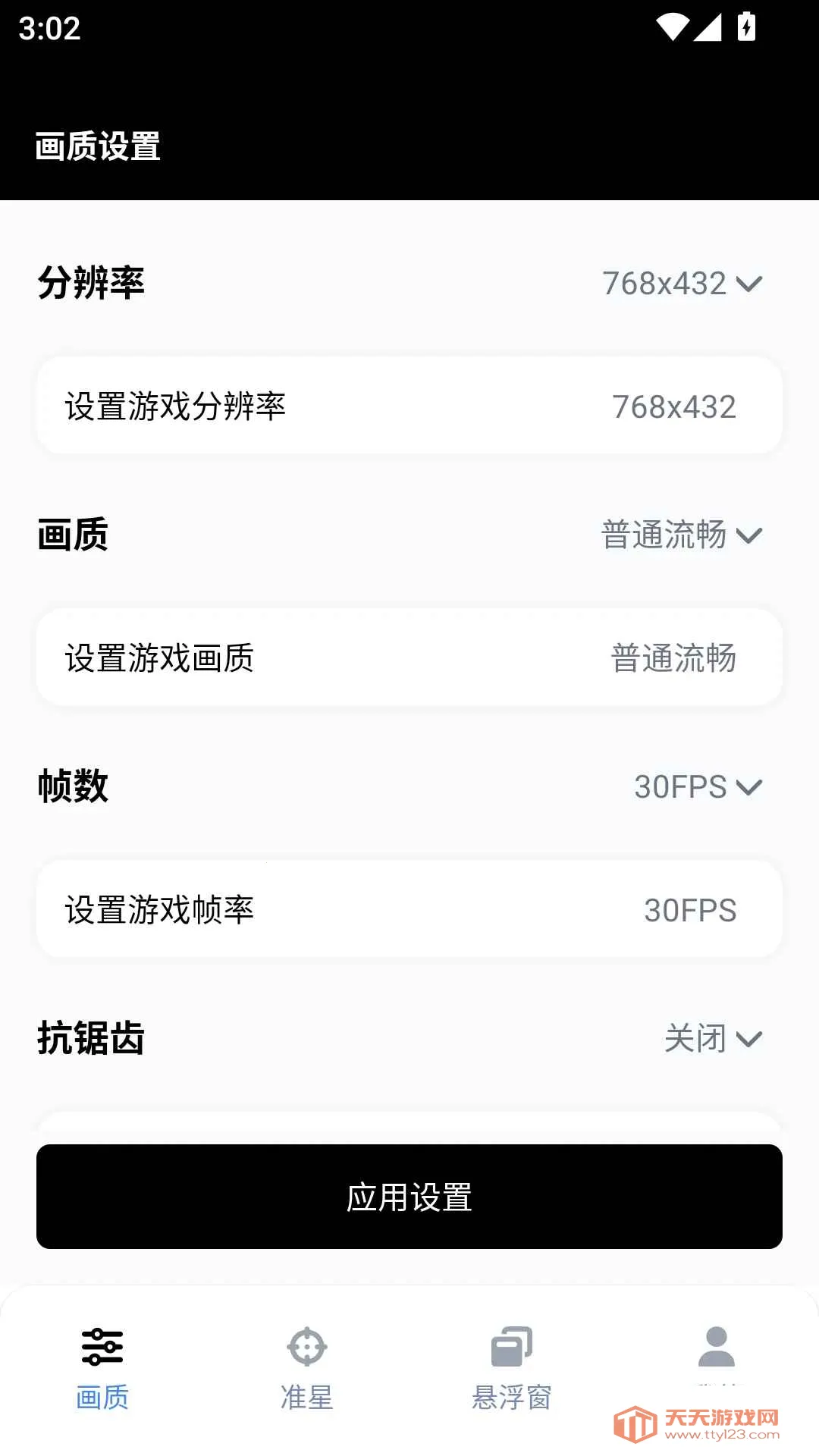Switch to the 准星 tab
The width and height of the screenshot is (819, 1456).
(x=307, y=1367)
